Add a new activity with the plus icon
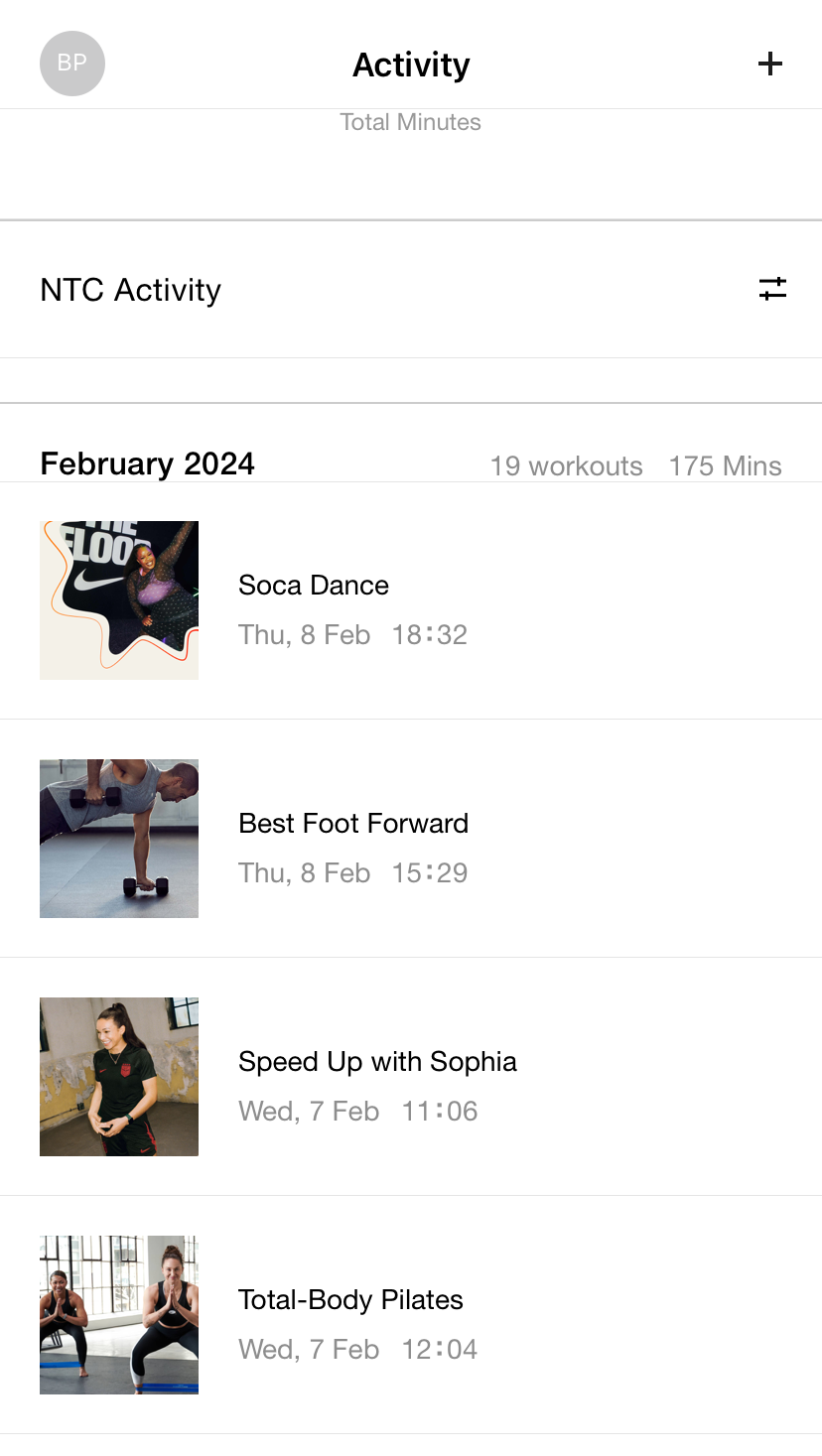Image resolution: width=822 pixels, height=1456 pixels. [x=770, y=65]
